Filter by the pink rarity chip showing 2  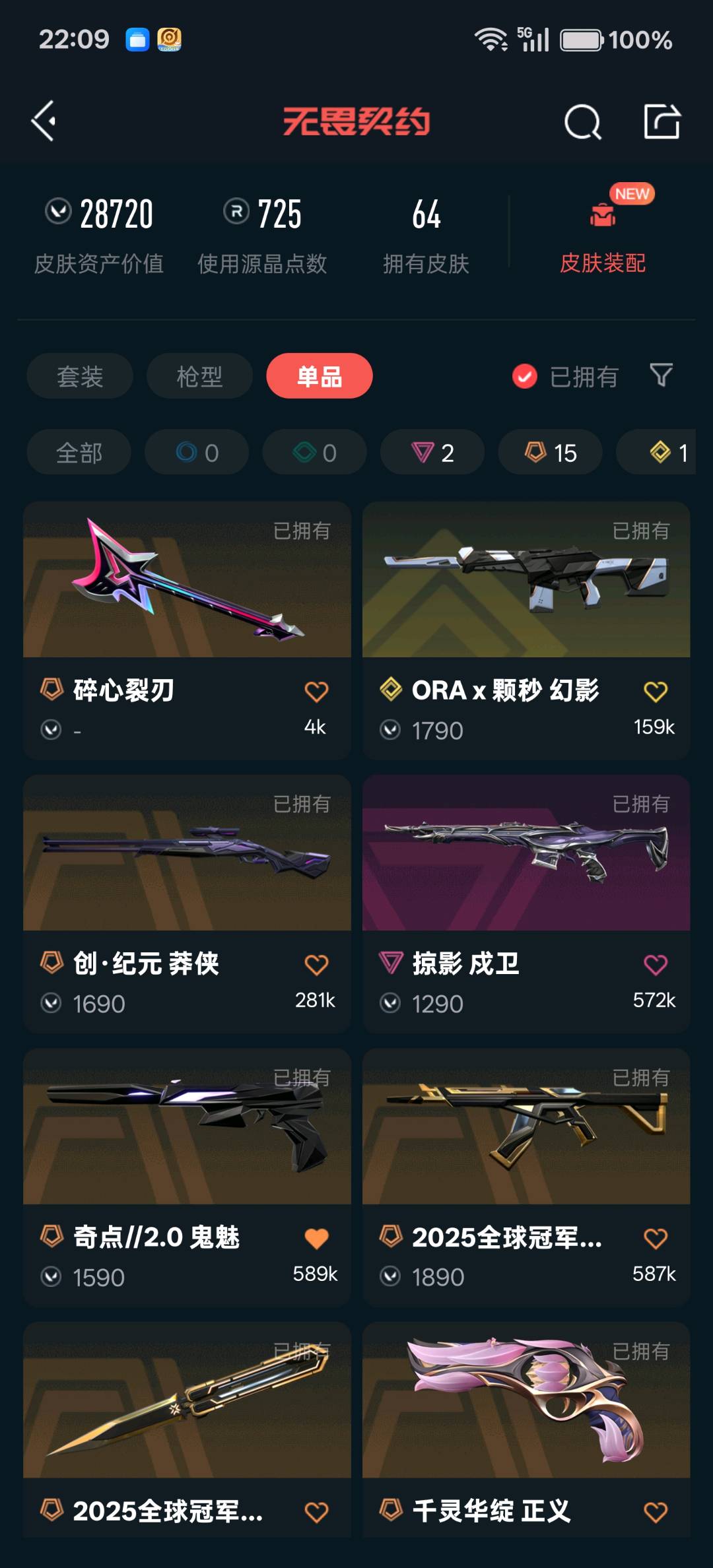[432, 453]
